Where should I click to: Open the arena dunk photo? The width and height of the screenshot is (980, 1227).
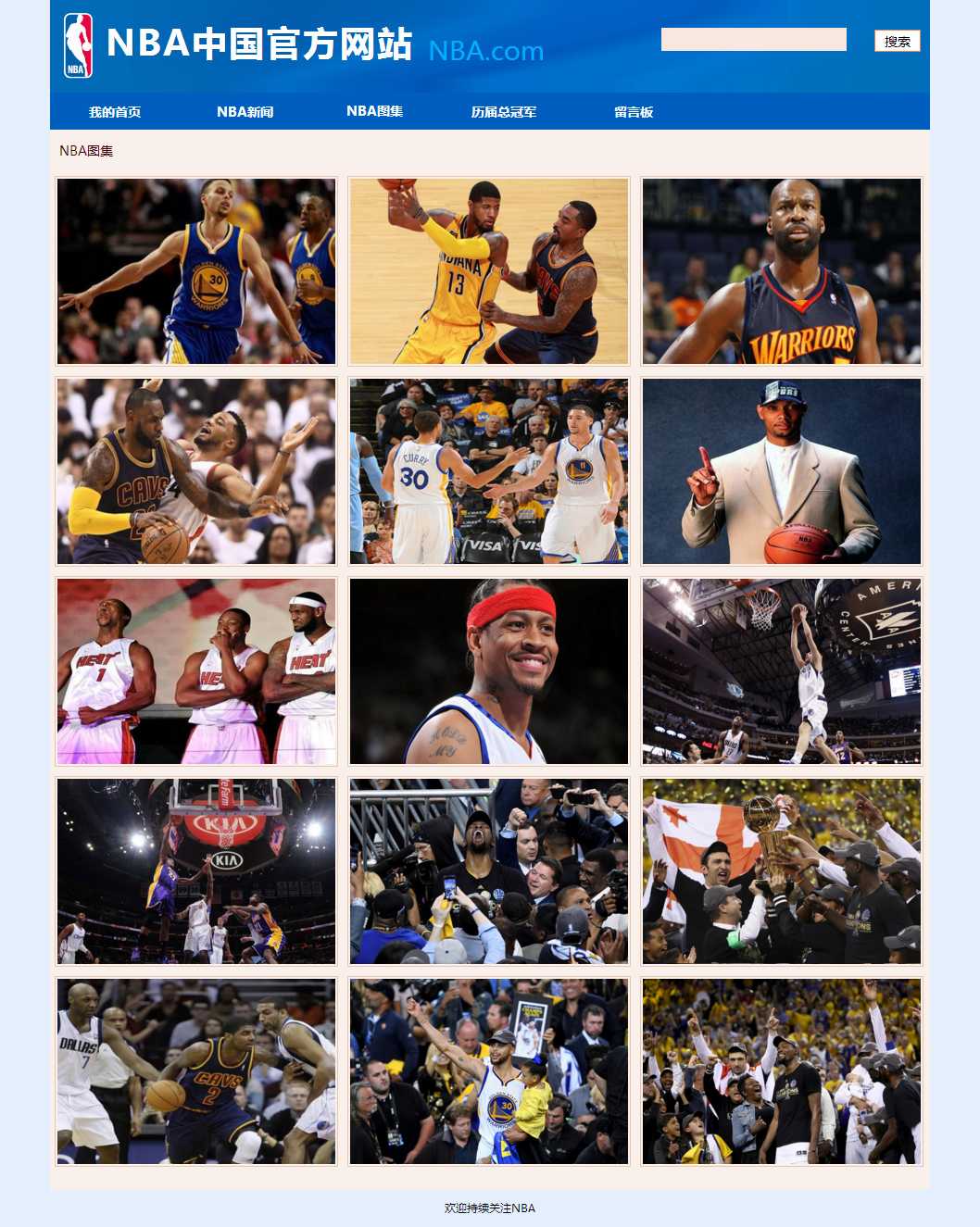click(782, 671)
